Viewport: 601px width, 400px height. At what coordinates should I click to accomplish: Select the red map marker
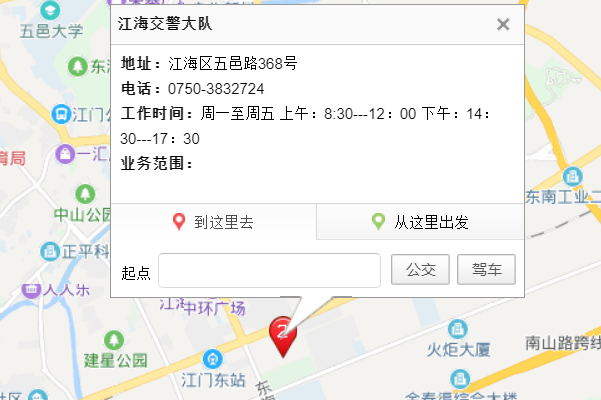[284, 336]
